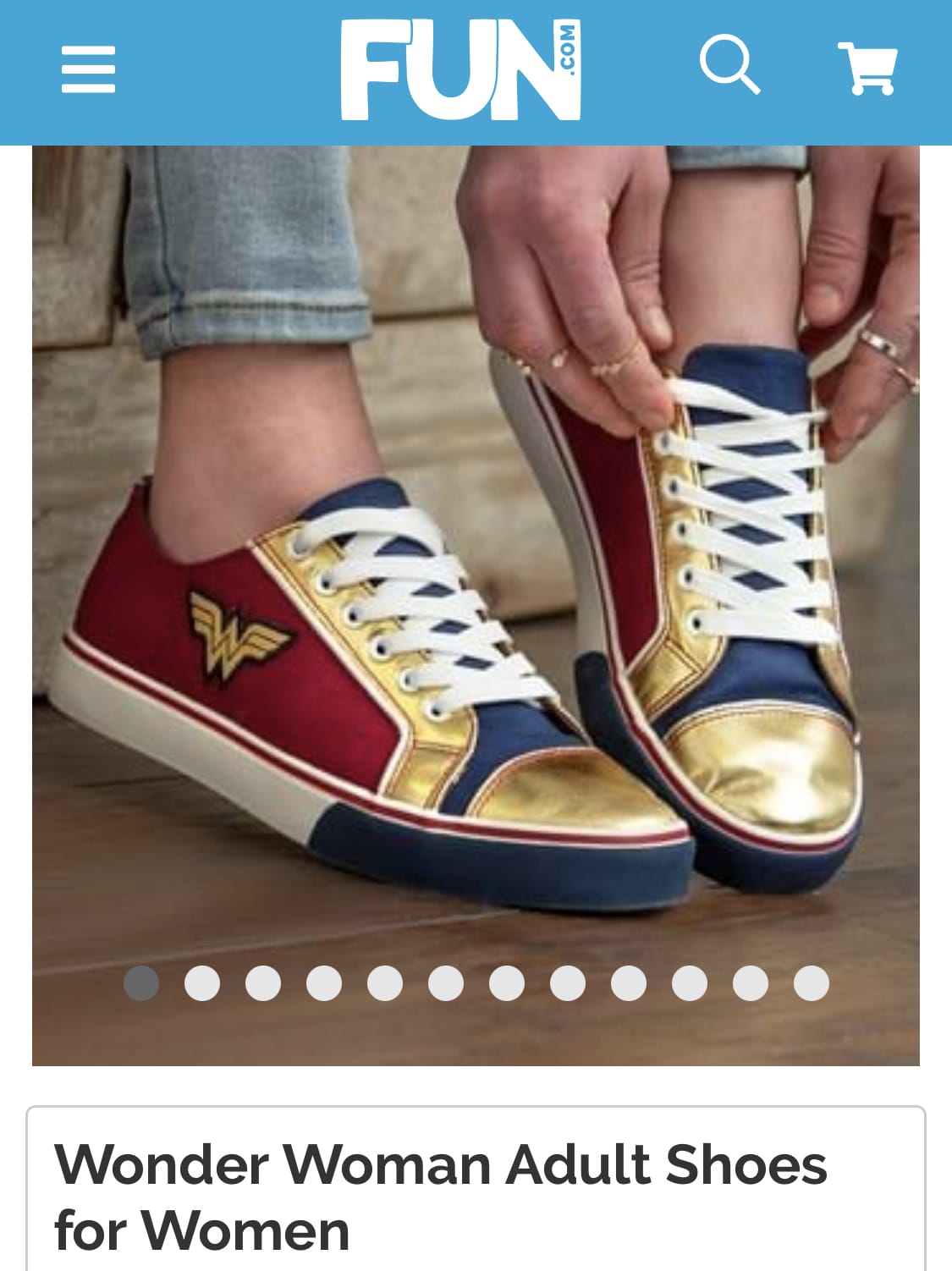Screen dimensions: 952x1271
Task: Jump to the second product photo dot
Action: click(202, 983)
